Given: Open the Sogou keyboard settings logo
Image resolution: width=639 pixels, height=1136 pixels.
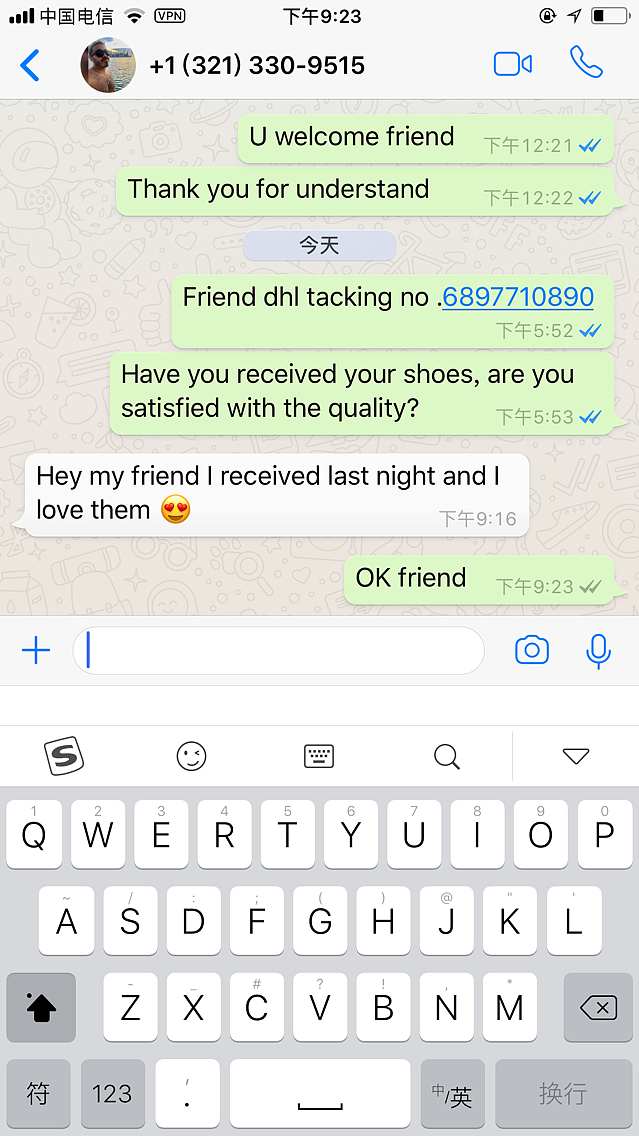Looking at the screenshot, I should click(x=65, y=756).
